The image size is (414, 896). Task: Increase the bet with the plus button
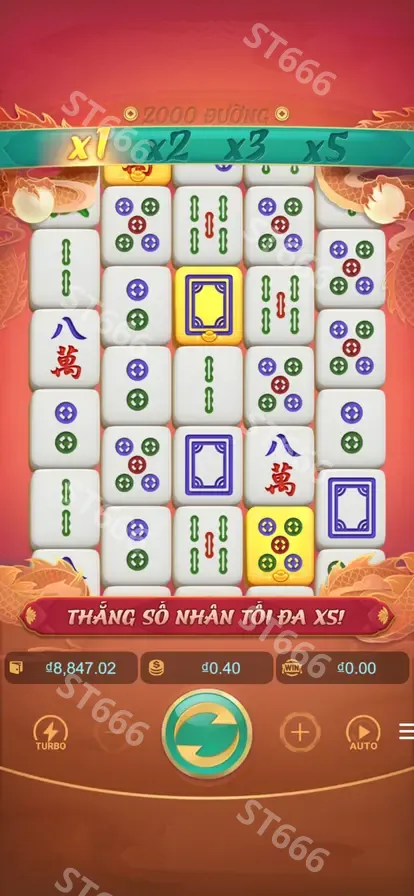click(x=300, y=732)
